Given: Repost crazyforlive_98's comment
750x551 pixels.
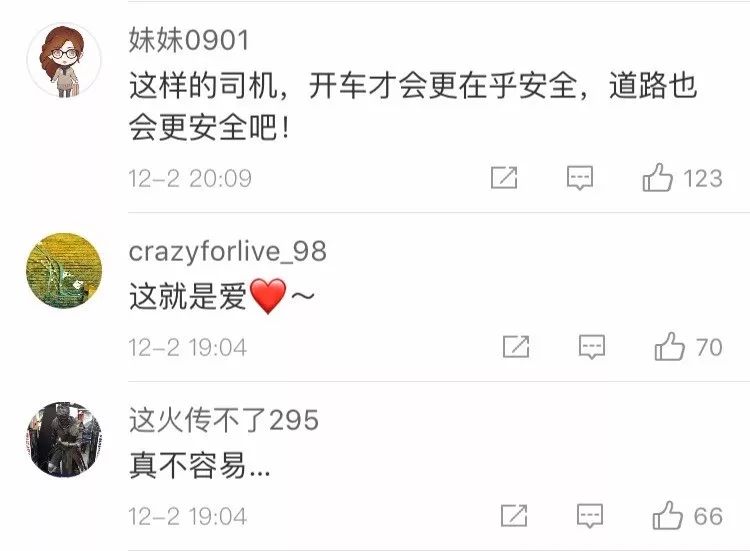Looking at the screenshot, I should (515, 347).
